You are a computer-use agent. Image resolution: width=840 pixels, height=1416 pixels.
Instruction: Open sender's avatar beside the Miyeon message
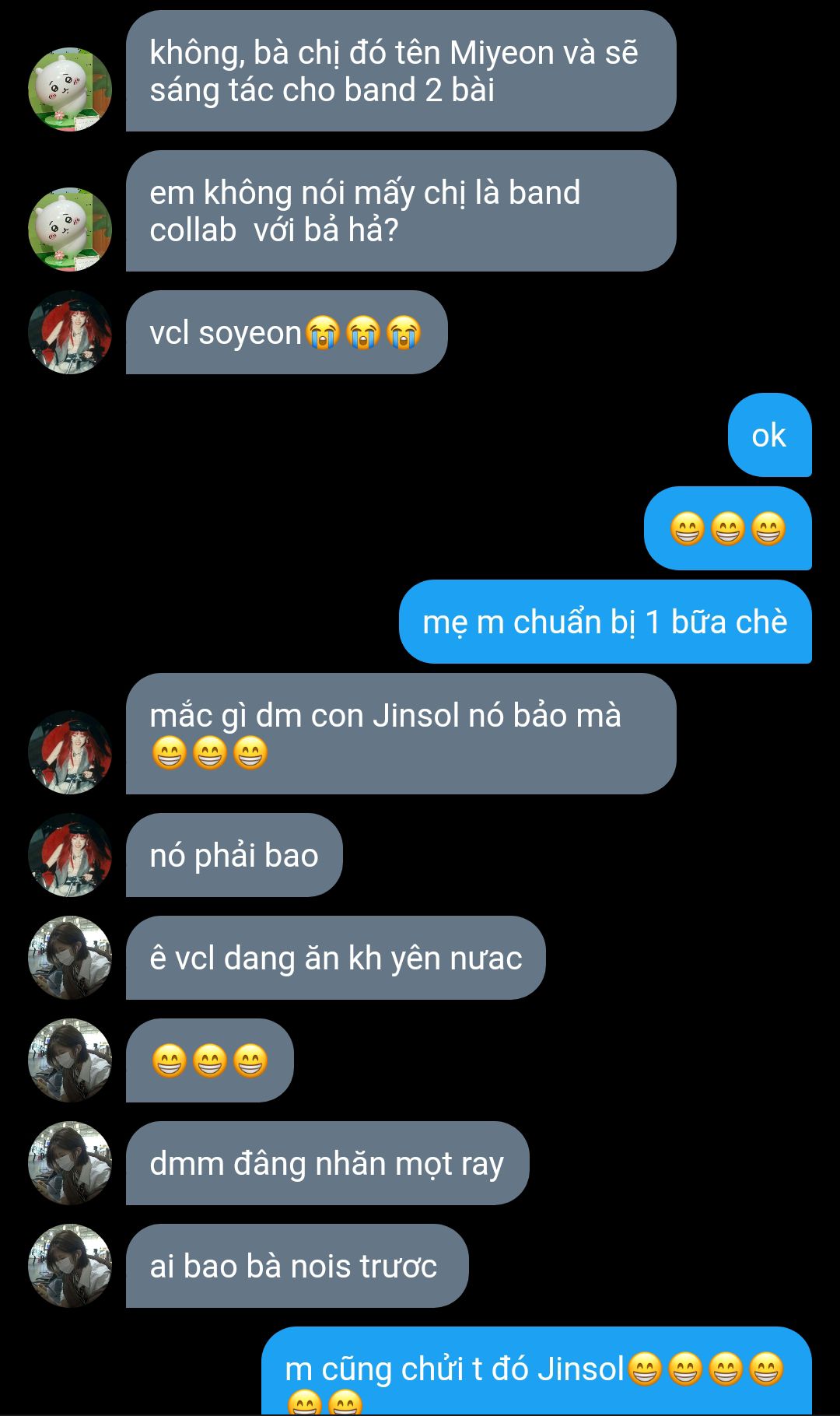point(70,89)
